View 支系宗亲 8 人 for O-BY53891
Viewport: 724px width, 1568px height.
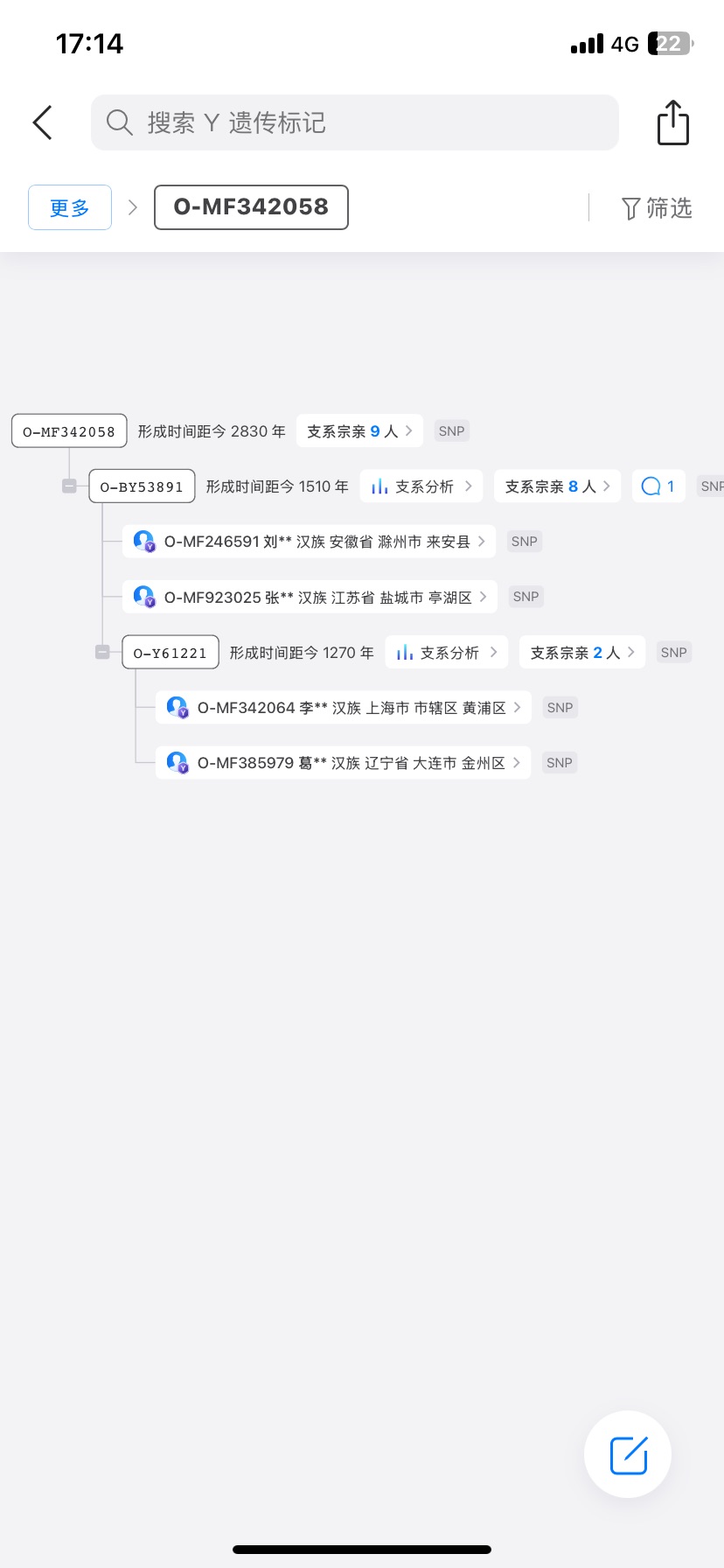pos(557,486)
